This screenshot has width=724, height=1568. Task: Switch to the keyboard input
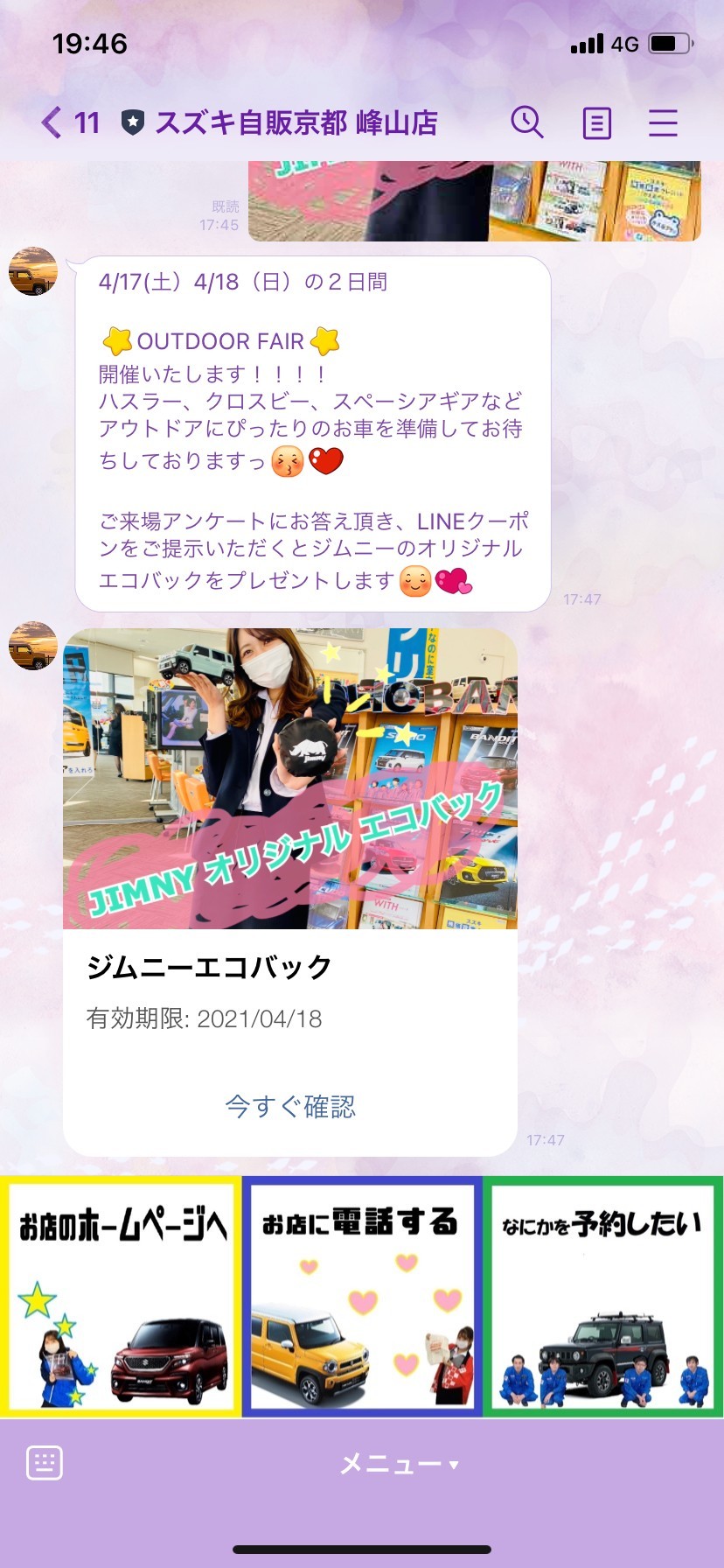[45, 1463]
